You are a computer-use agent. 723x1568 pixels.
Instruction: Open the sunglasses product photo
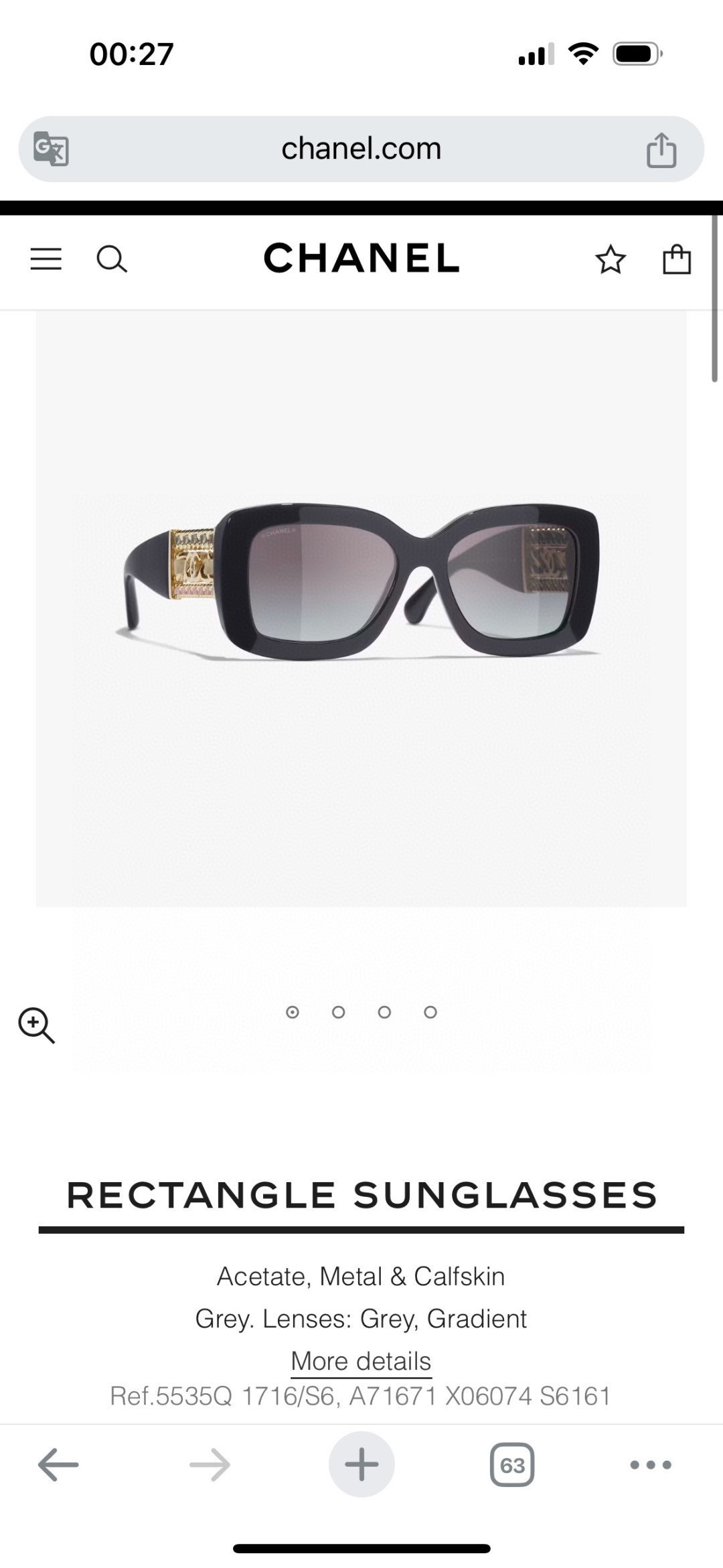[361, 583]
